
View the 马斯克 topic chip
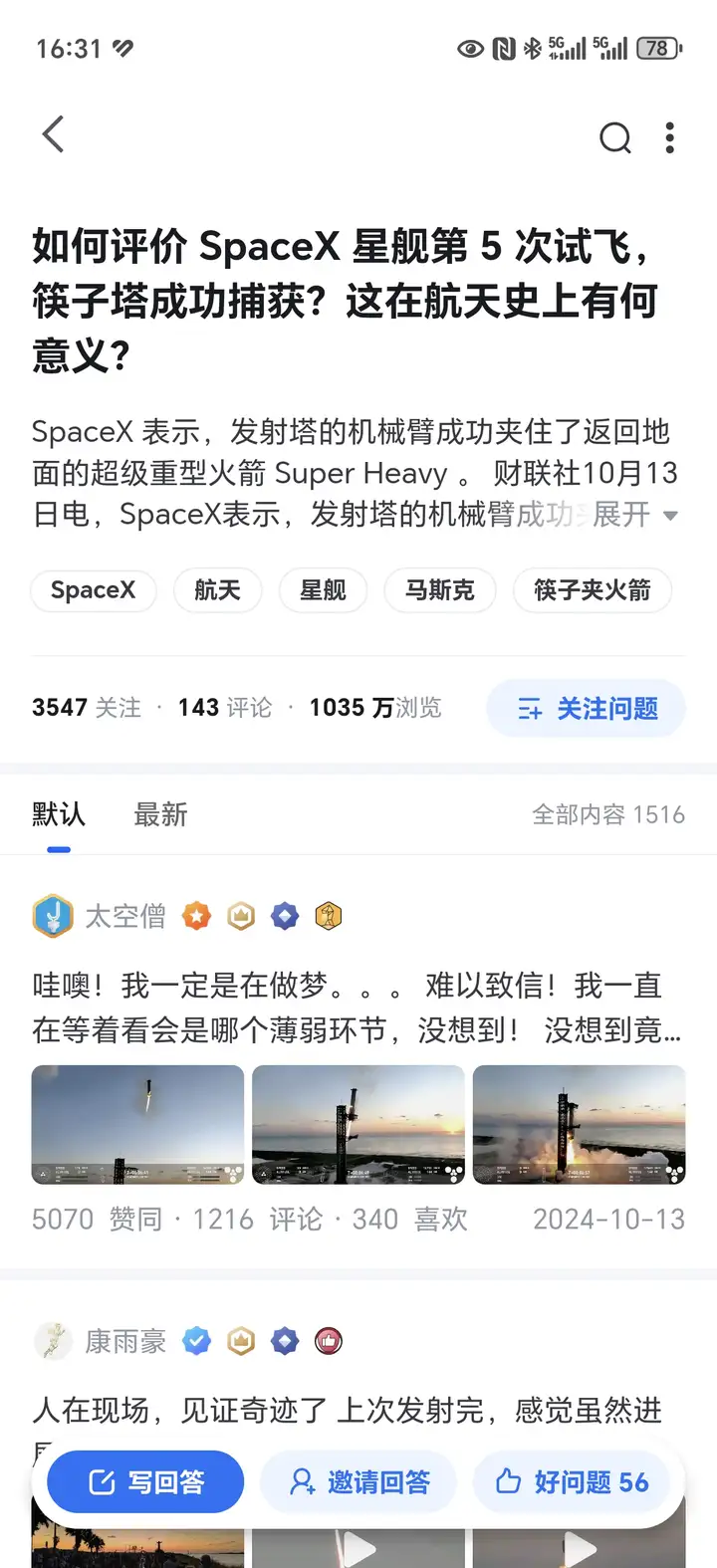pos(439,590)
